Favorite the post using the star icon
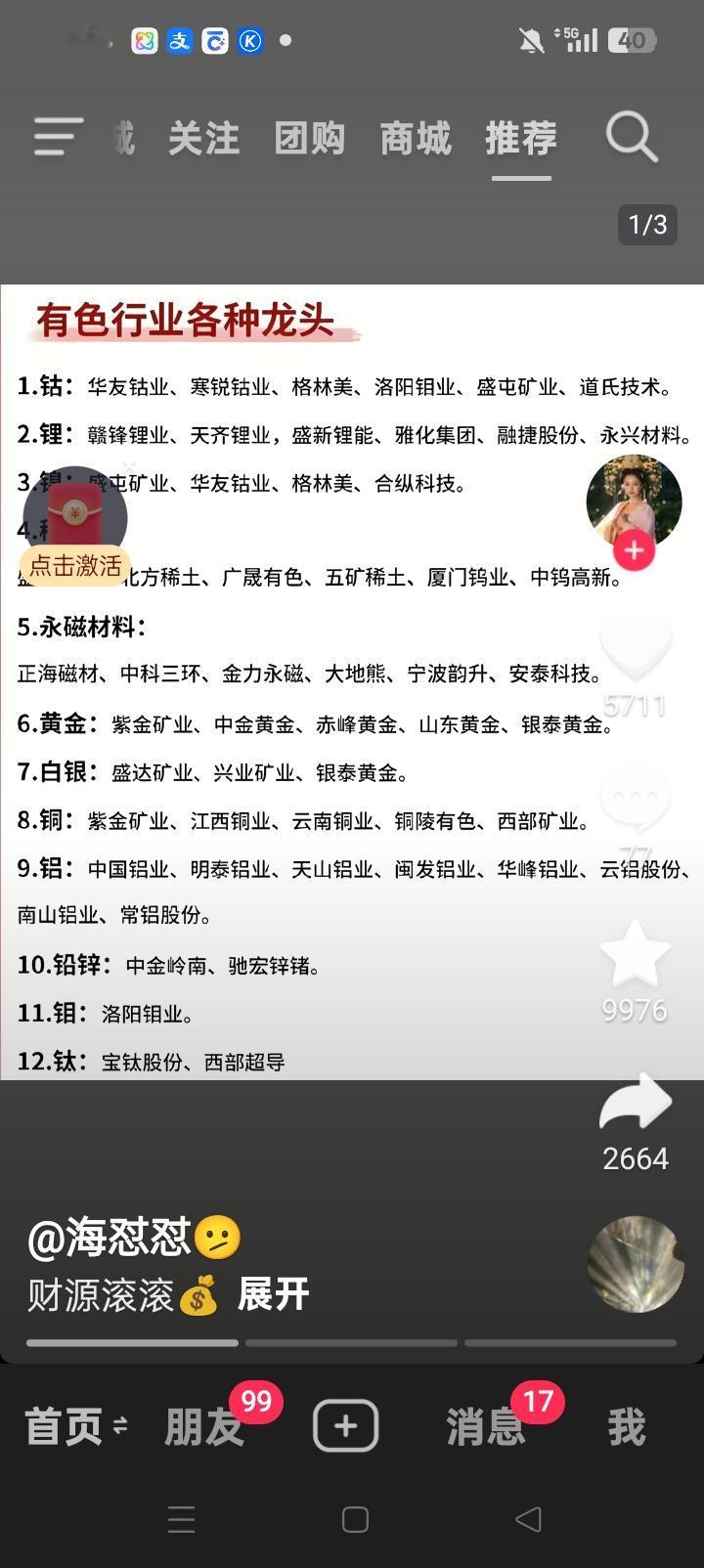The width and height of the screenshot is (704, 1568). pyautogui.click(x=635, y=953)
